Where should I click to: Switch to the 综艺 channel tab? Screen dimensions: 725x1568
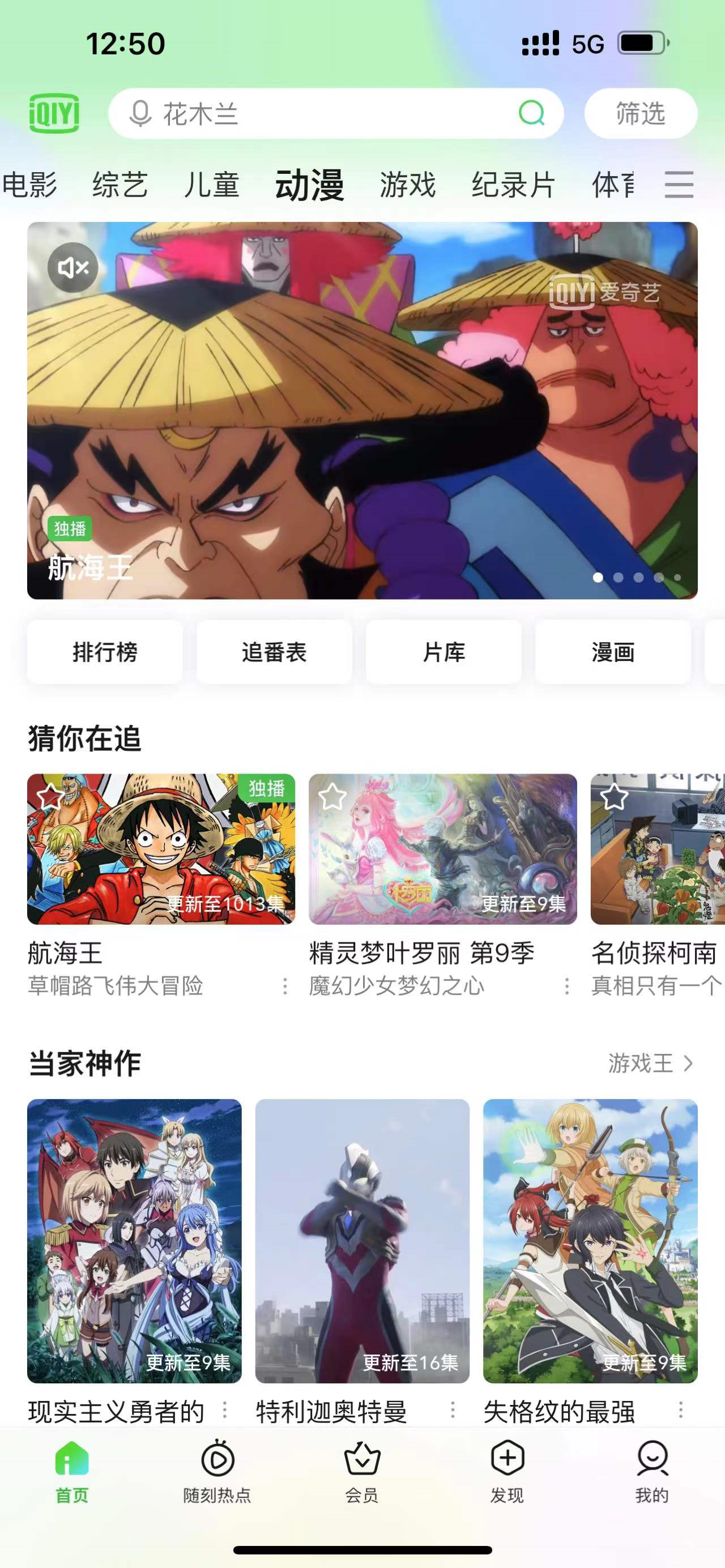[120, 185]
